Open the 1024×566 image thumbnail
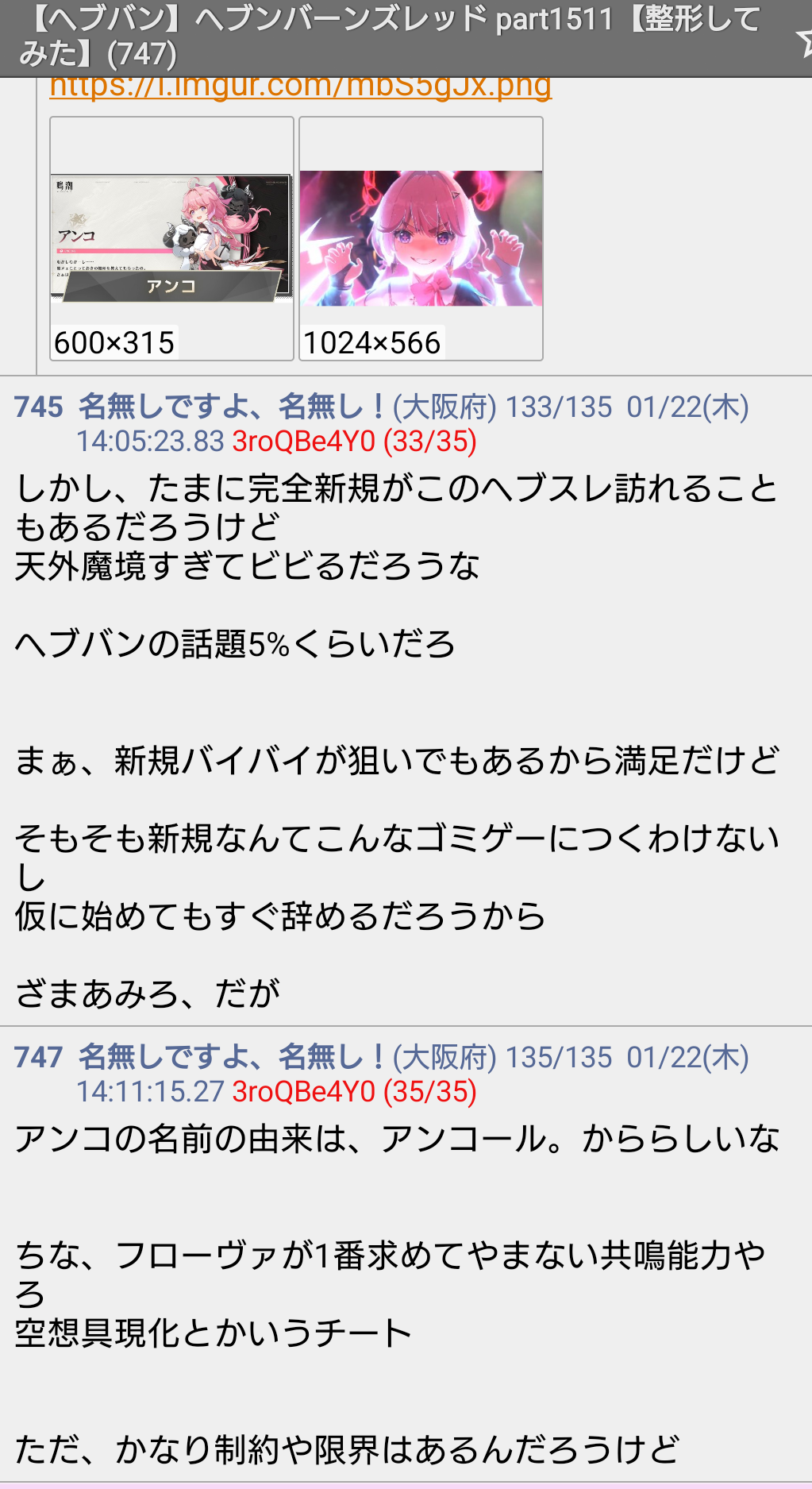Screen dimensions: 812x1489 click(421, 239)
